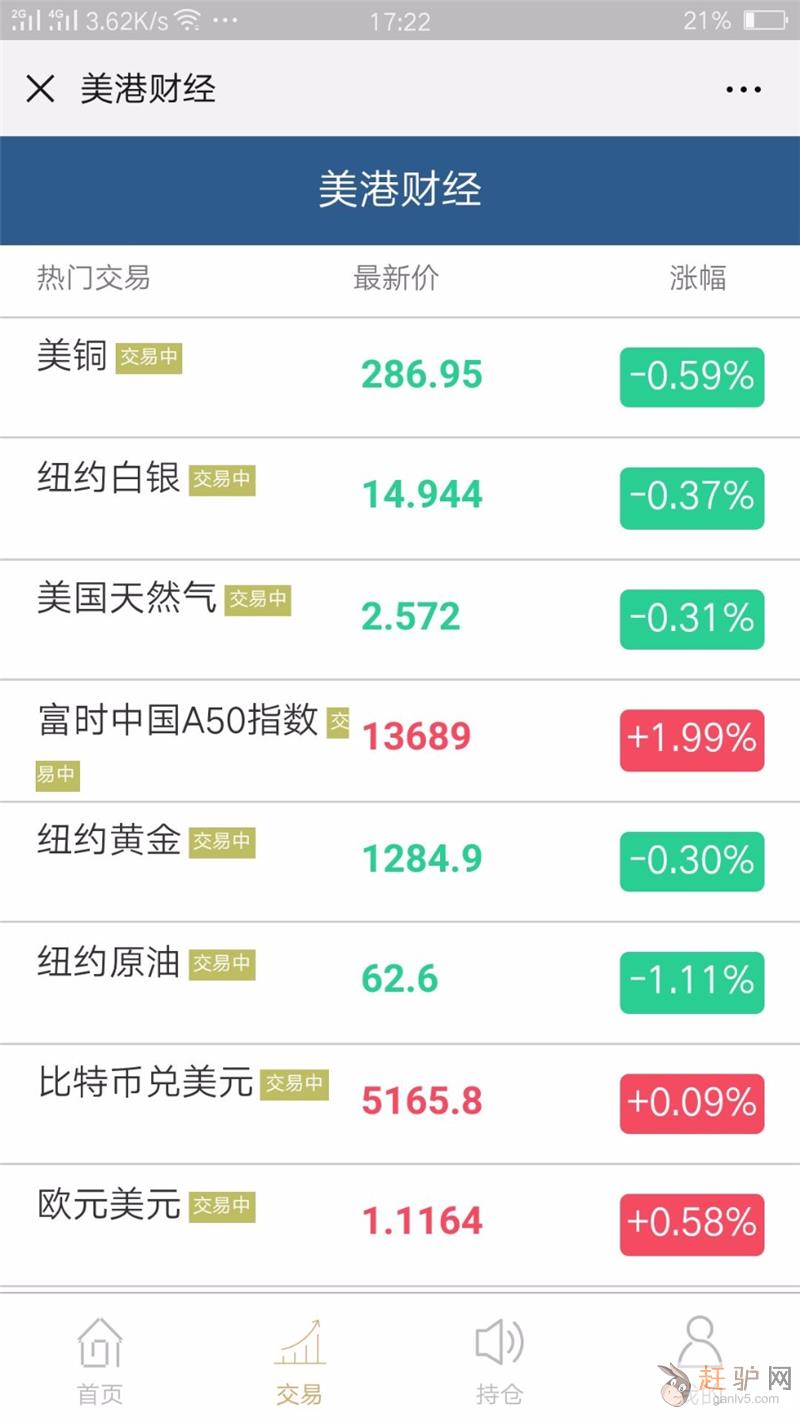View 富时中国A50指数 details

400,740
